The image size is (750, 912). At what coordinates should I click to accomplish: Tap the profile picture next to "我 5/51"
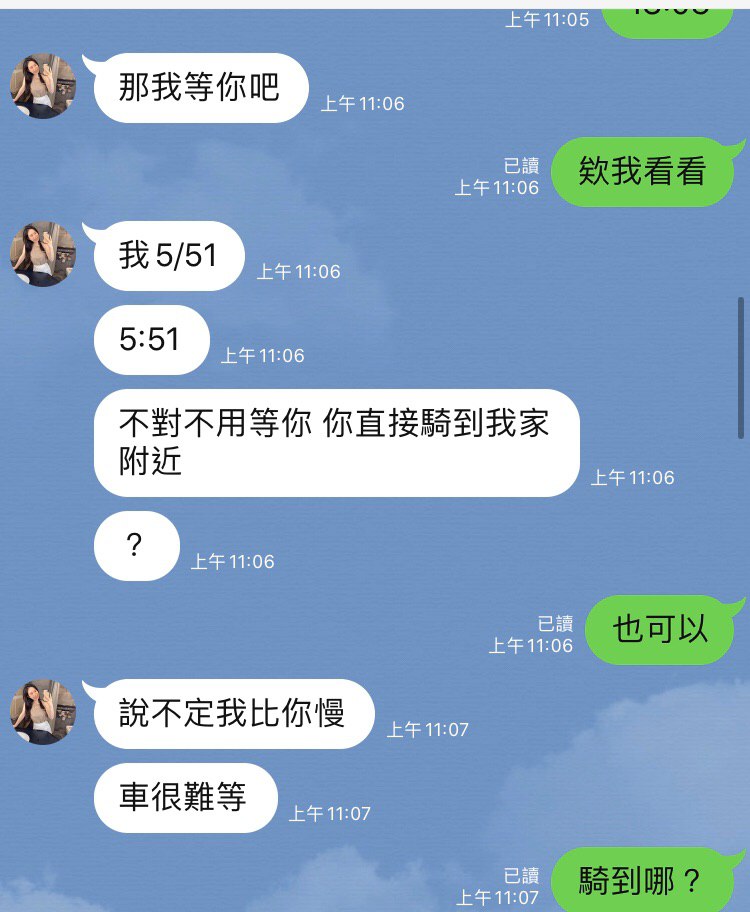(x=43, y=255)
